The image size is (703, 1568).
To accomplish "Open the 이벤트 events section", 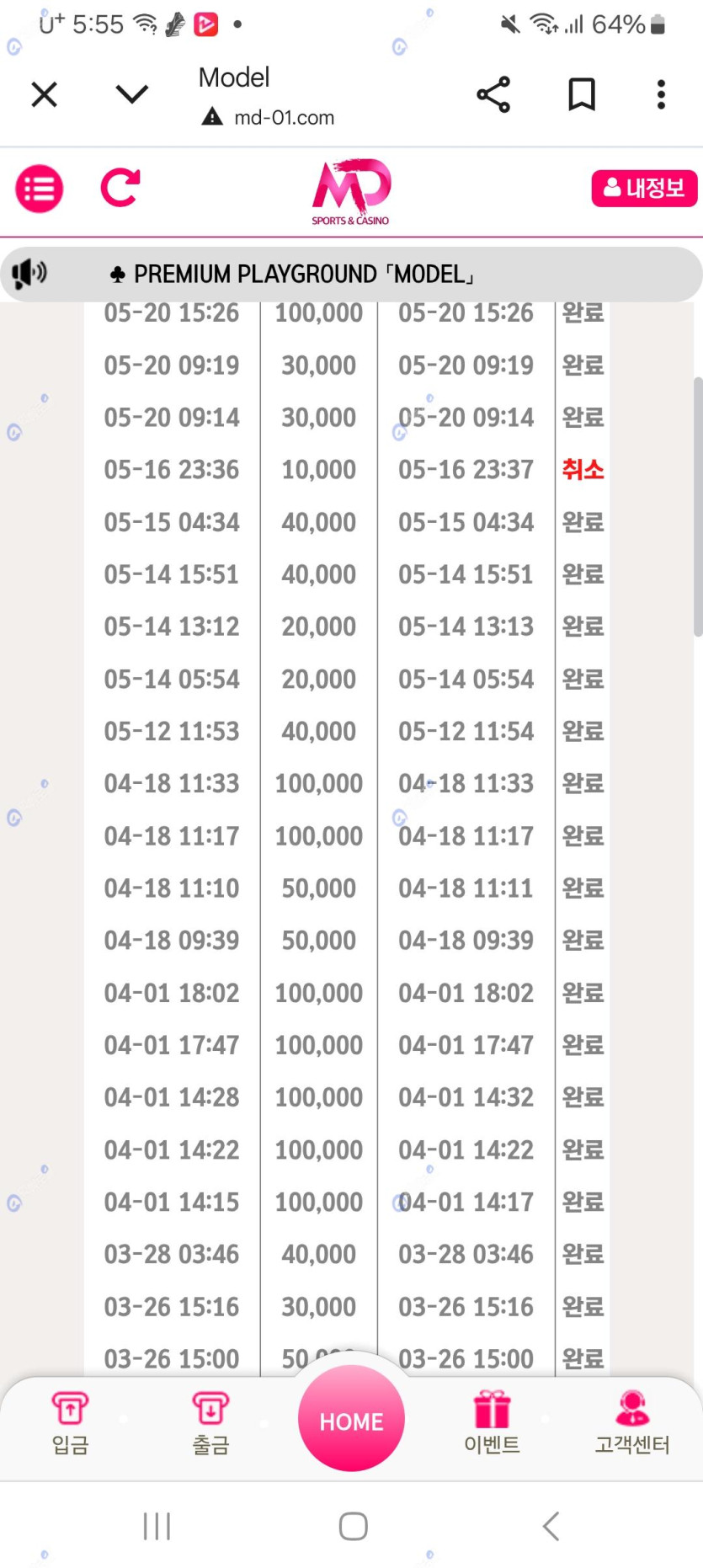I will point(492,1423).
